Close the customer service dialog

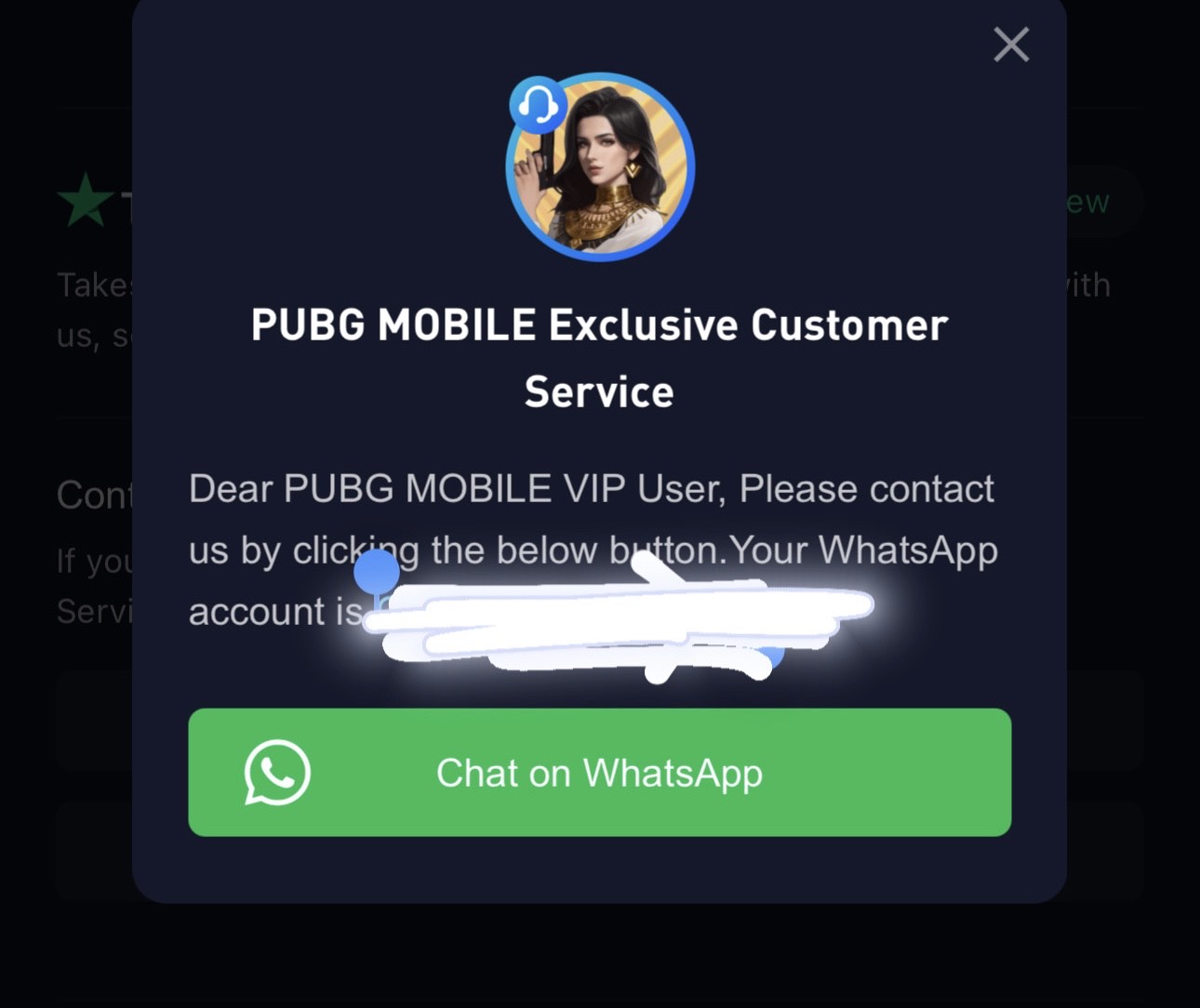[1010, 44]
